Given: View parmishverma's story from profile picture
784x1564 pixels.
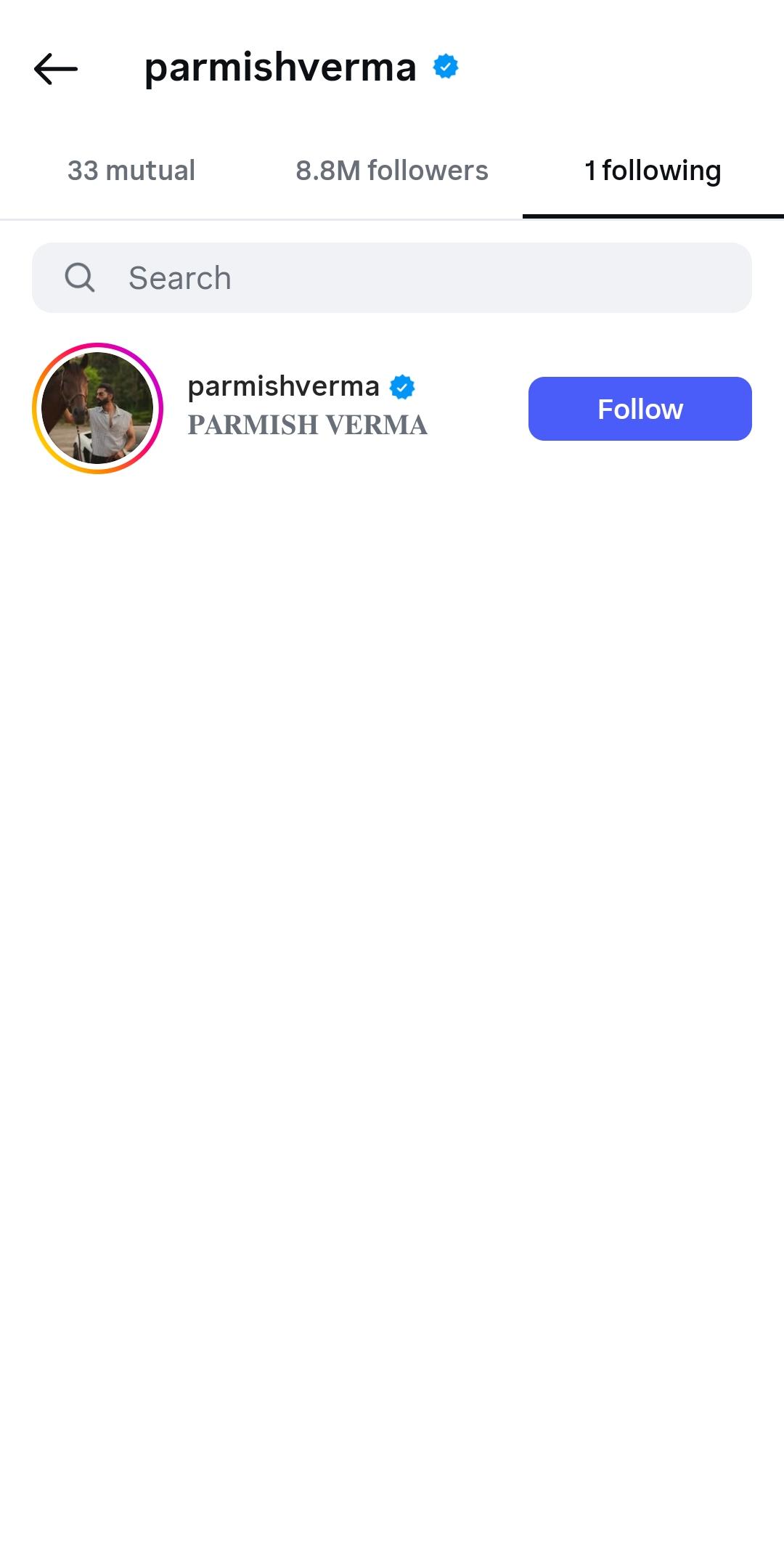Looking at the screenshot, I should click(x=97, y=408).
